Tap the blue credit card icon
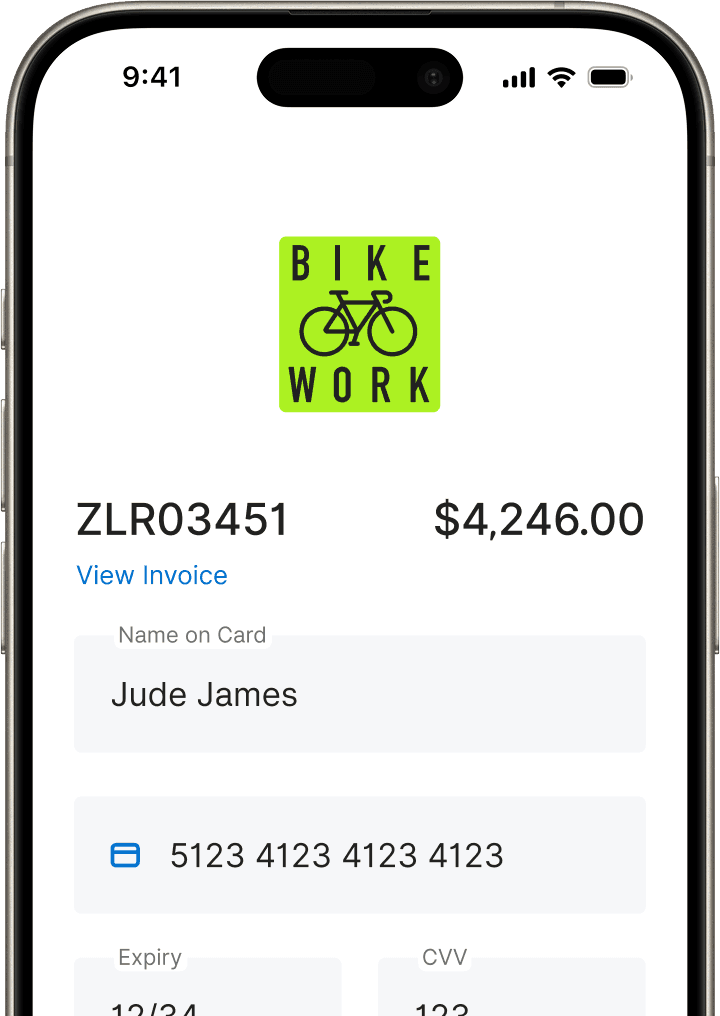This screenshot has width=720, height=1016. point(124,855)
